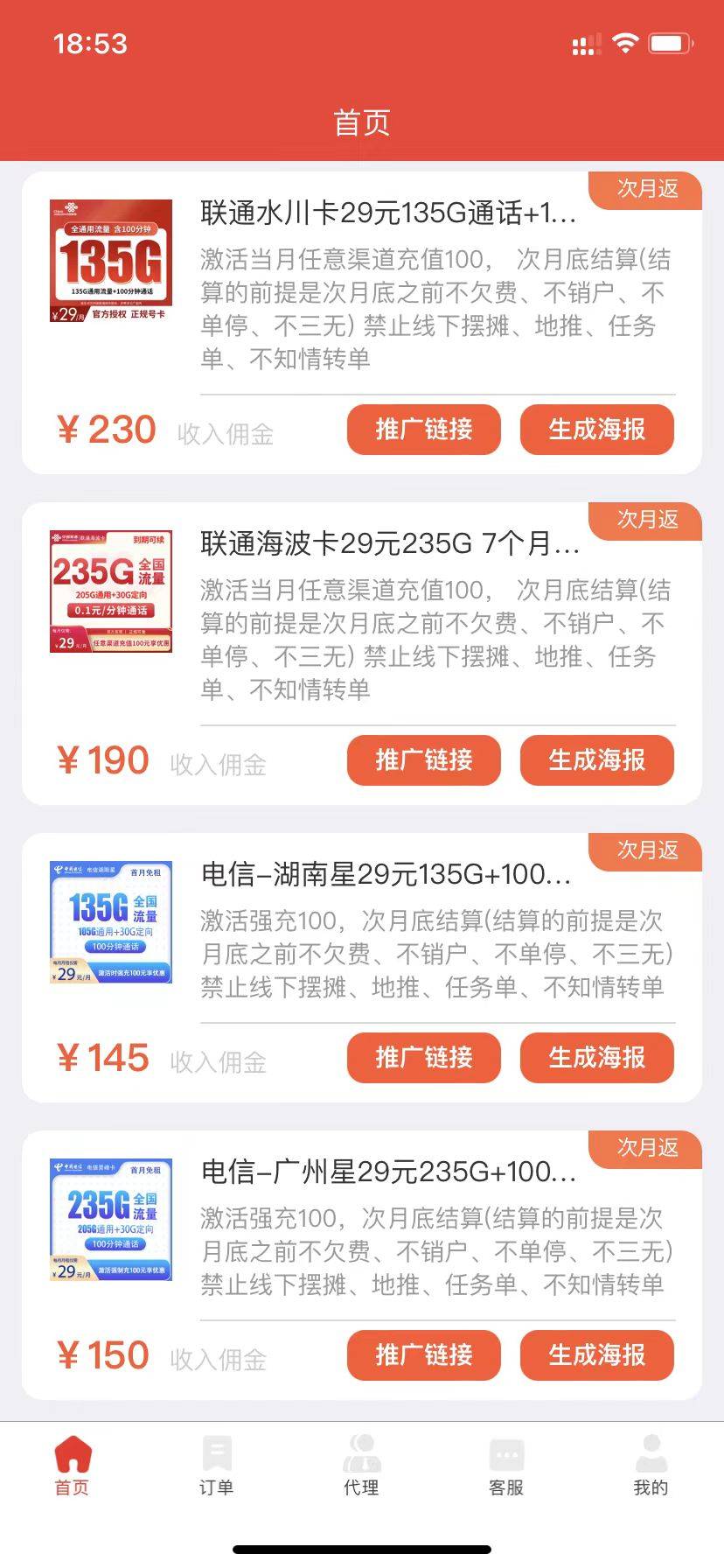Click the ¥150 commission amount
This screenshot has height=1568, width=724.
pos(104,1354)
